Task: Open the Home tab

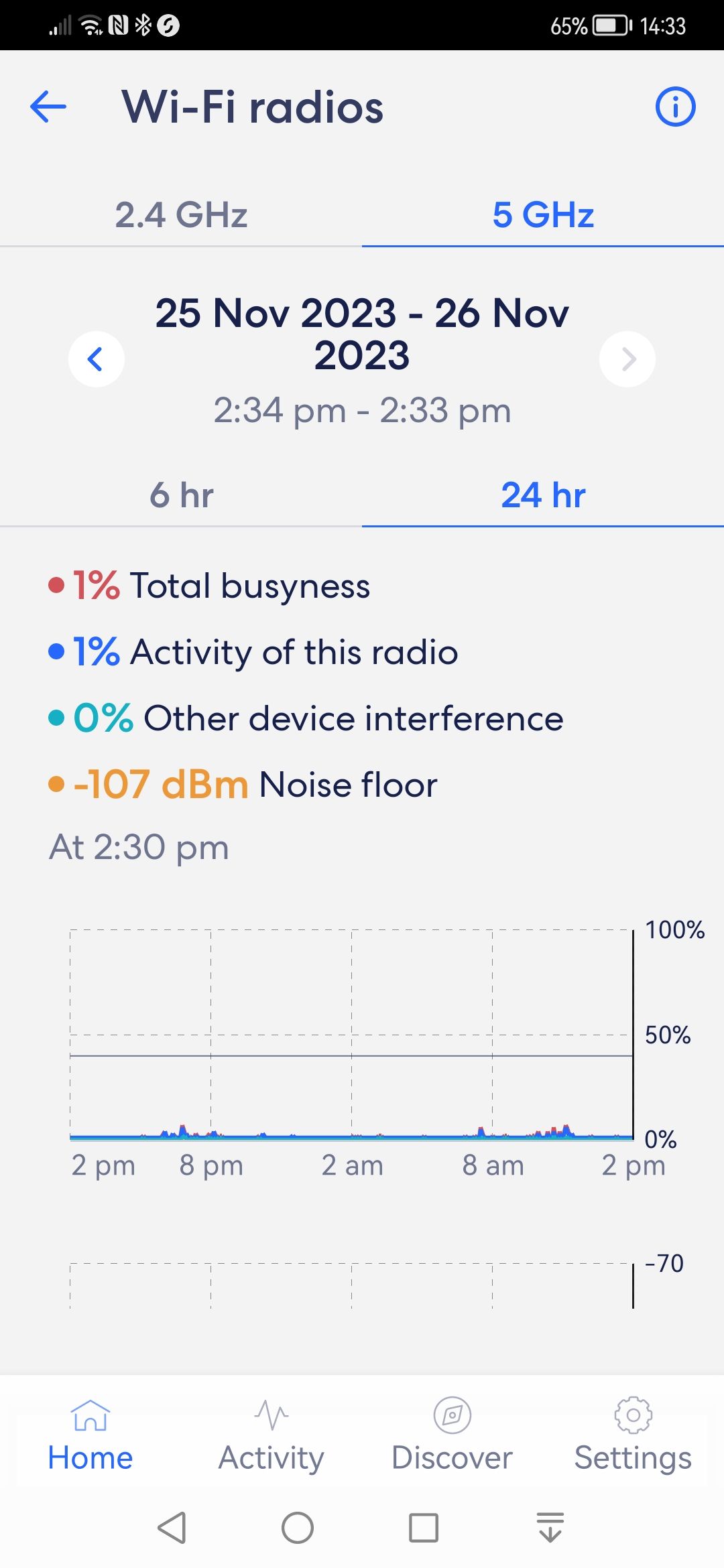Action: [90, 1435]
